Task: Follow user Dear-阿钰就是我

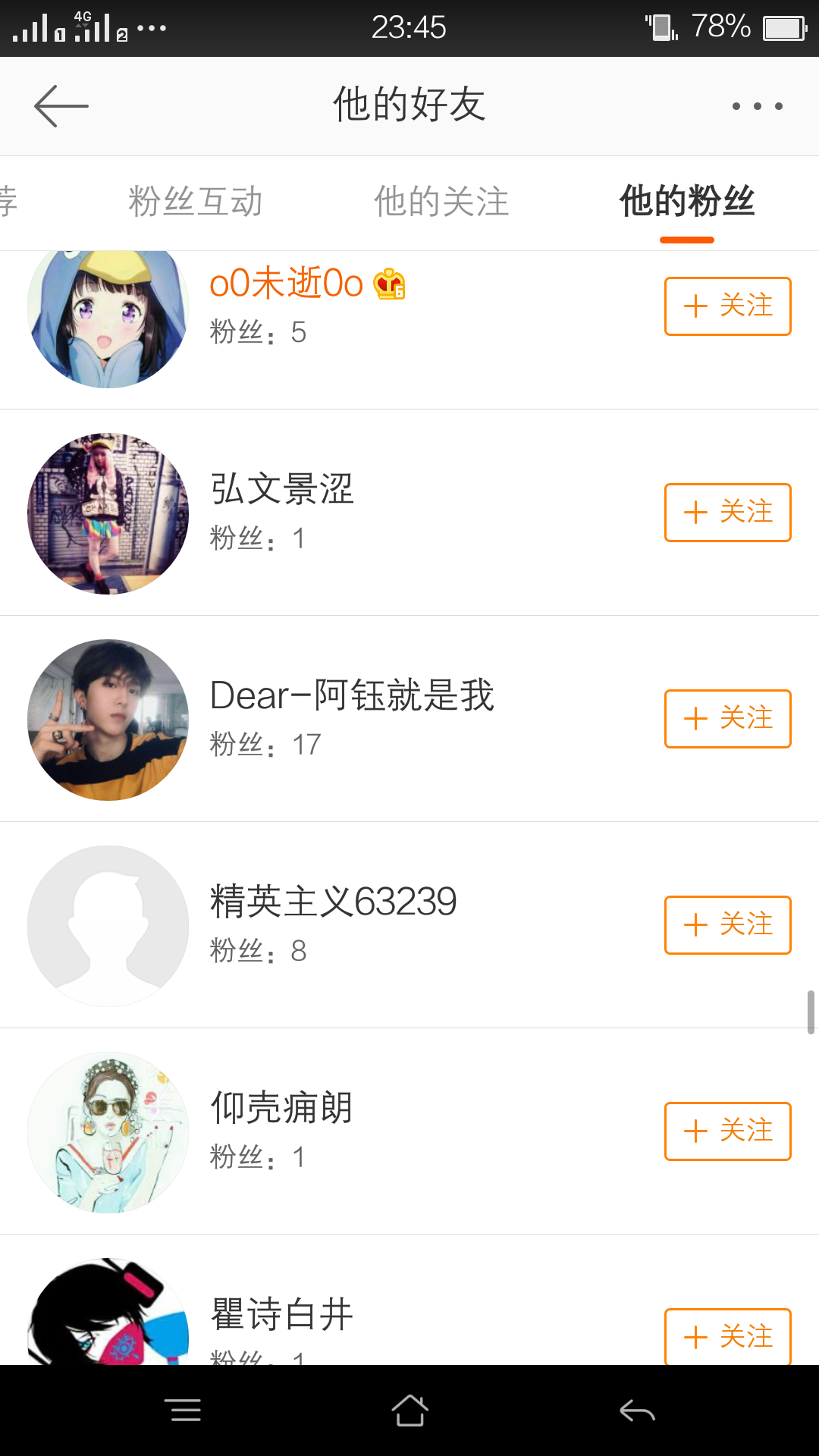Action: pos(727,719)
